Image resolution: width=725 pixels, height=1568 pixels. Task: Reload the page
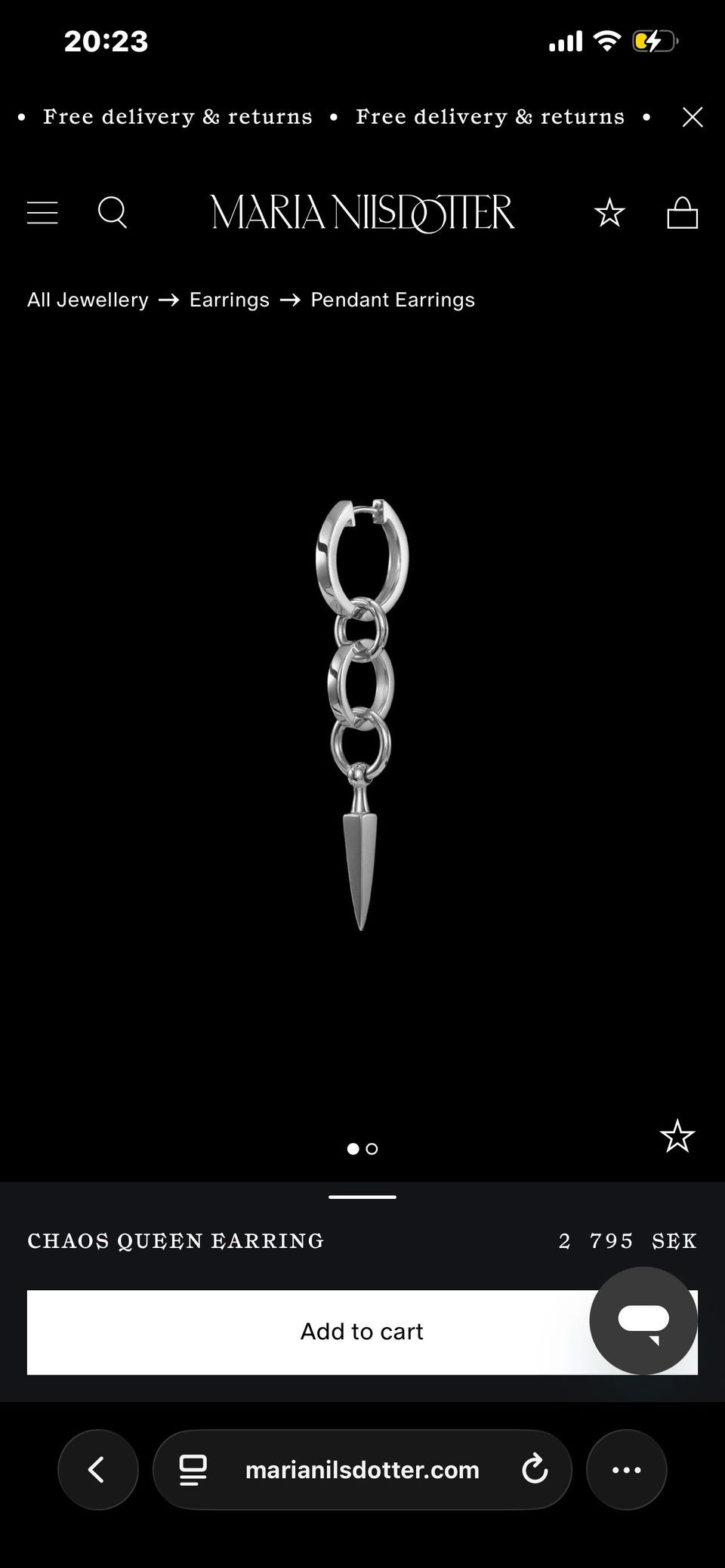[535, 1469]
